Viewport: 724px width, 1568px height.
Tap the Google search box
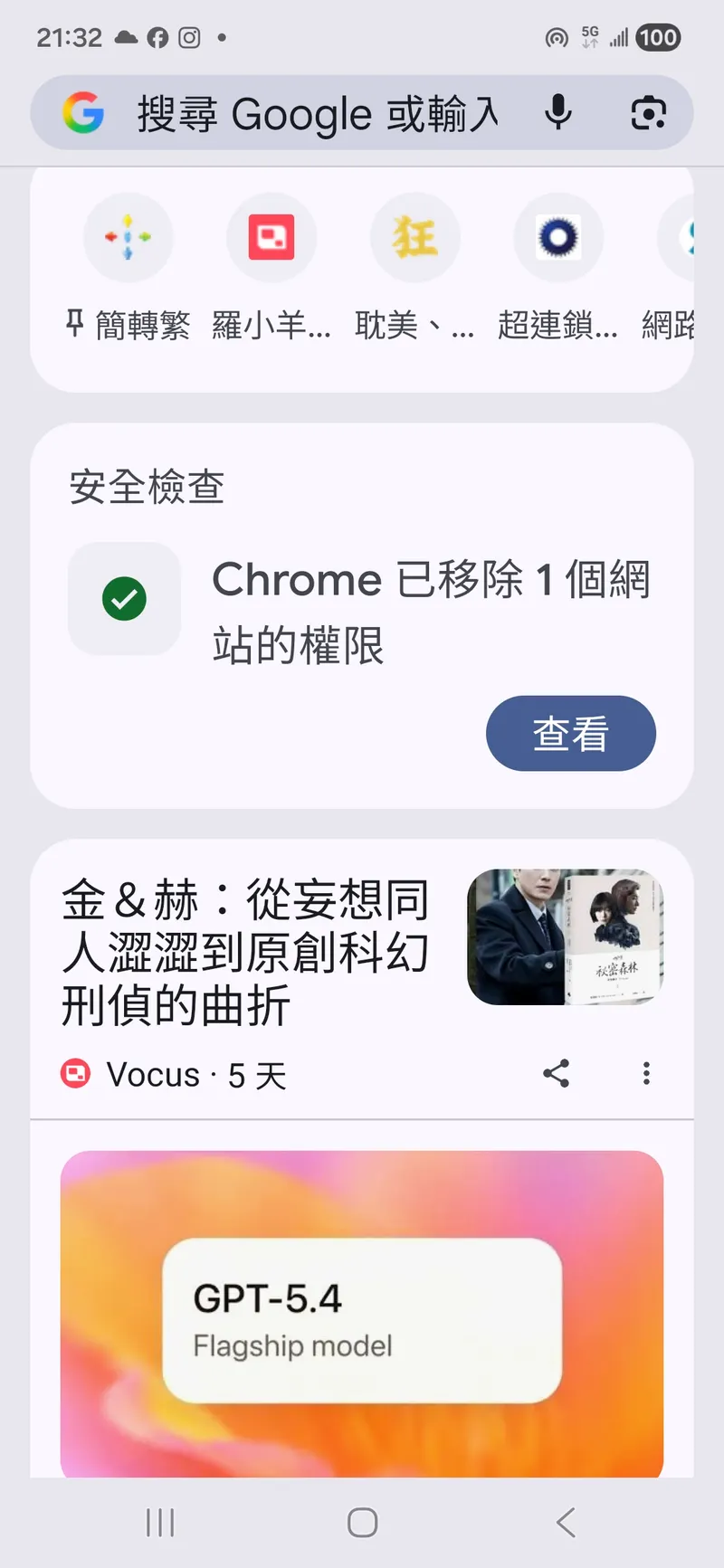[317, 114]
